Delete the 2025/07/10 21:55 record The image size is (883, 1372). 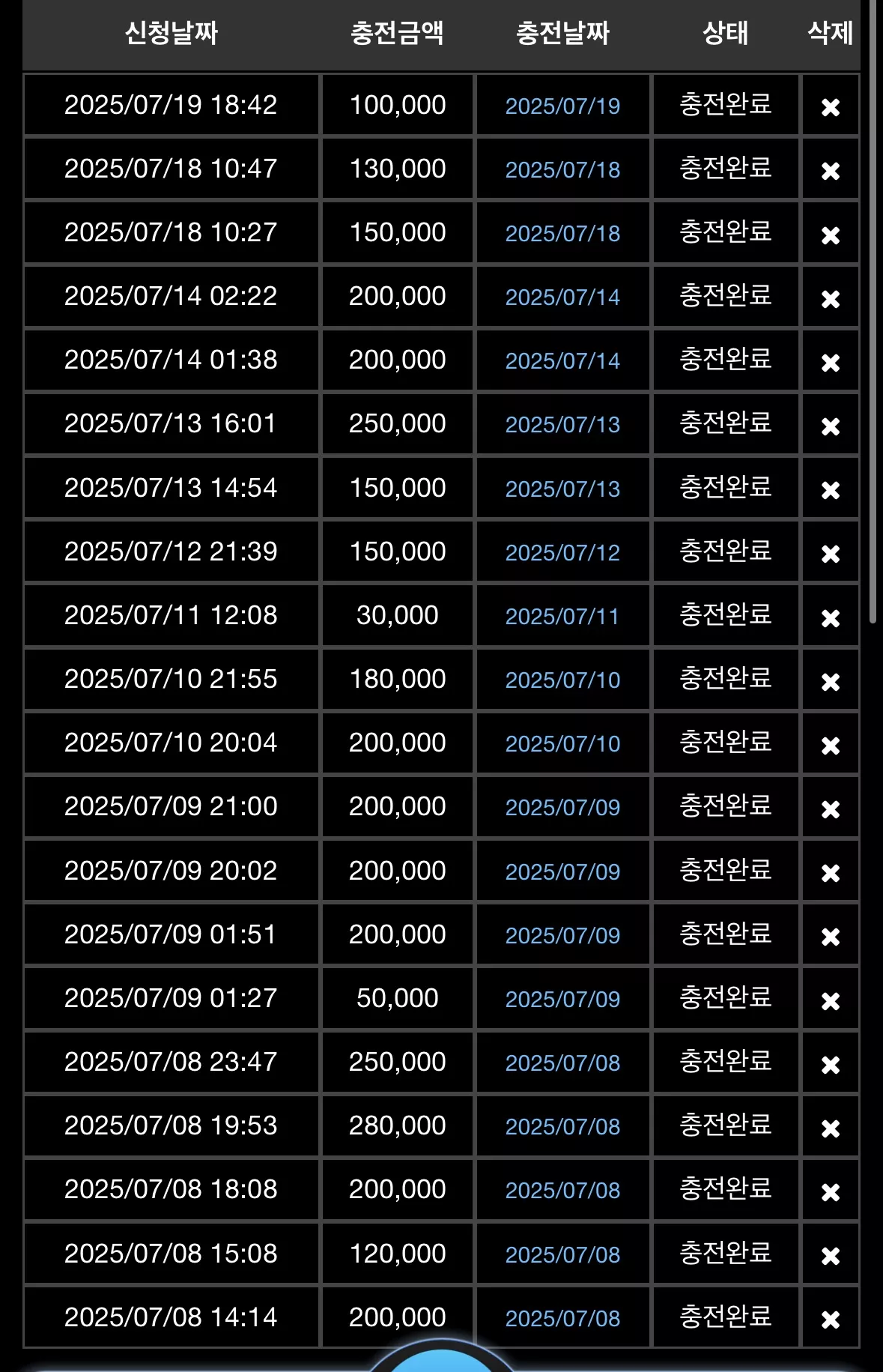[x=830, y=682]
